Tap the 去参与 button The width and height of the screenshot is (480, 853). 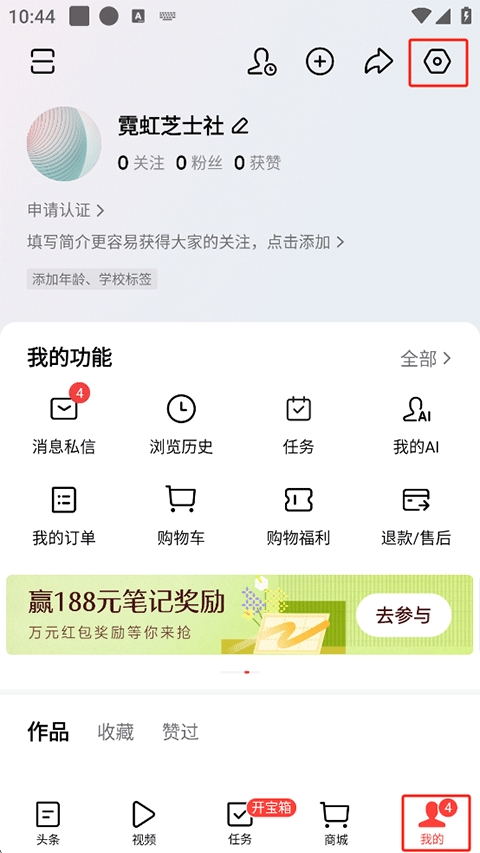click(403, 615)
